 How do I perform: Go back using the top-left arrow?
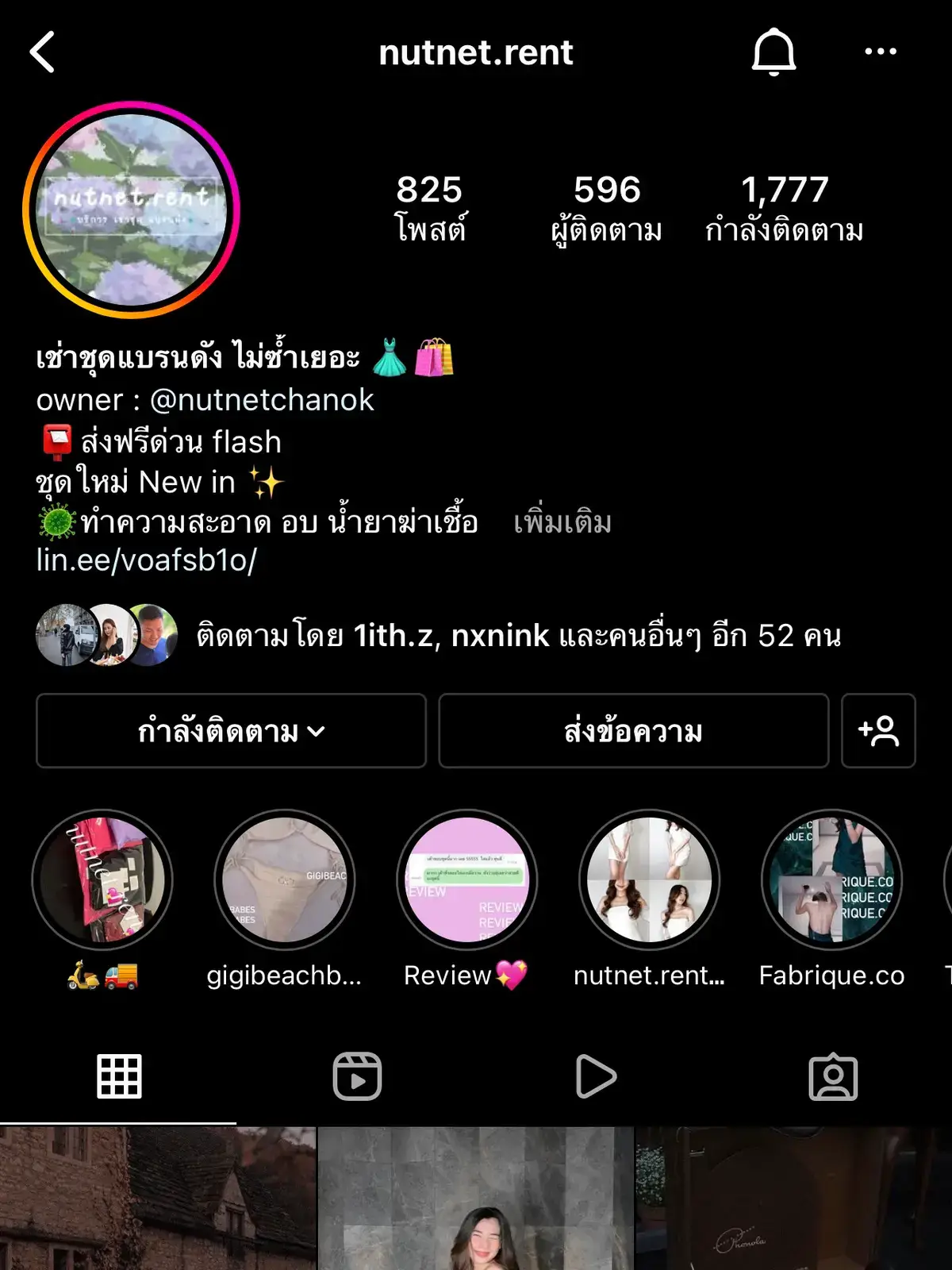coord(43,52)
